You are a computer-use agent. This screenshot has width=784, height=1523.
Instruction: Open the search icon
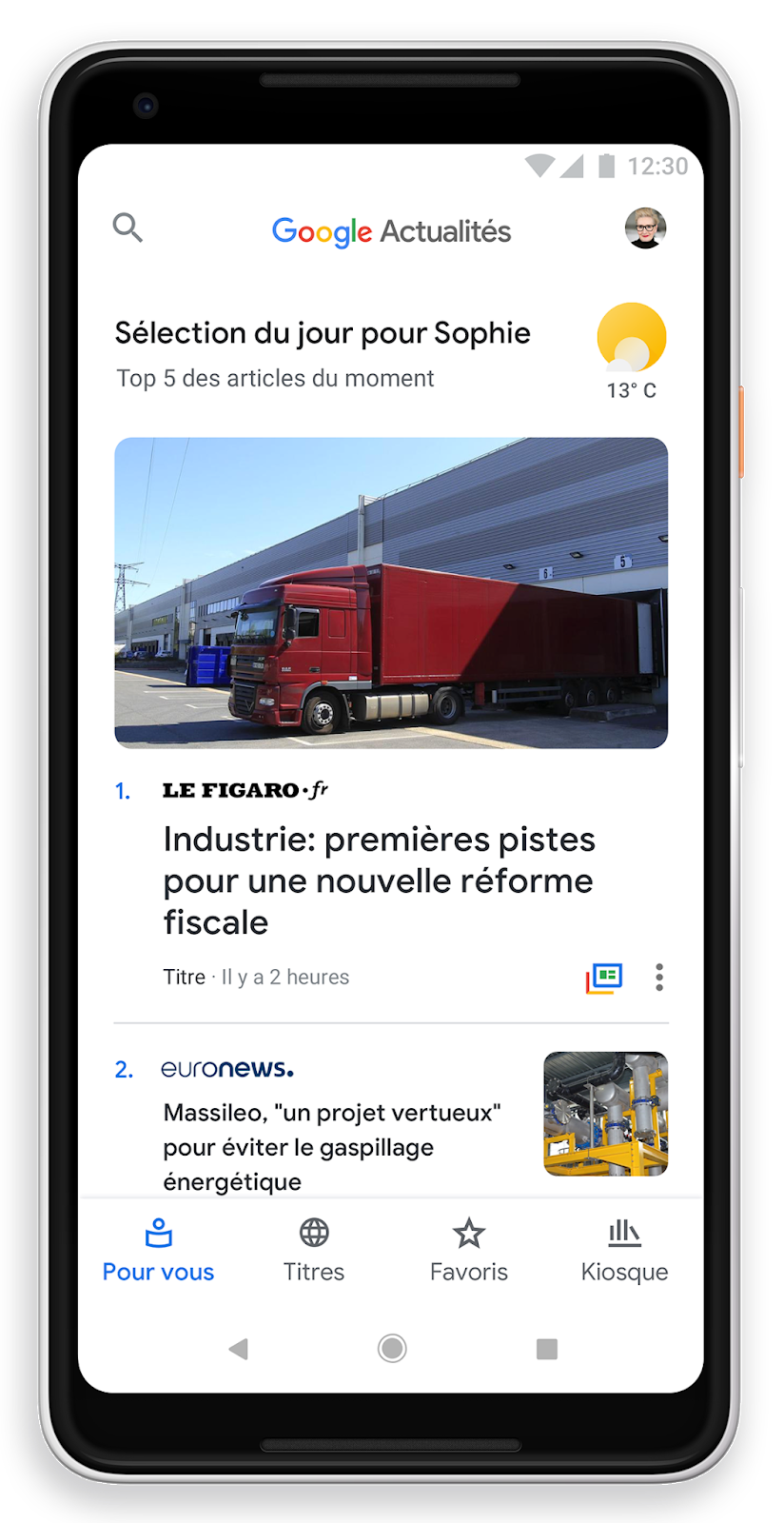127,227
